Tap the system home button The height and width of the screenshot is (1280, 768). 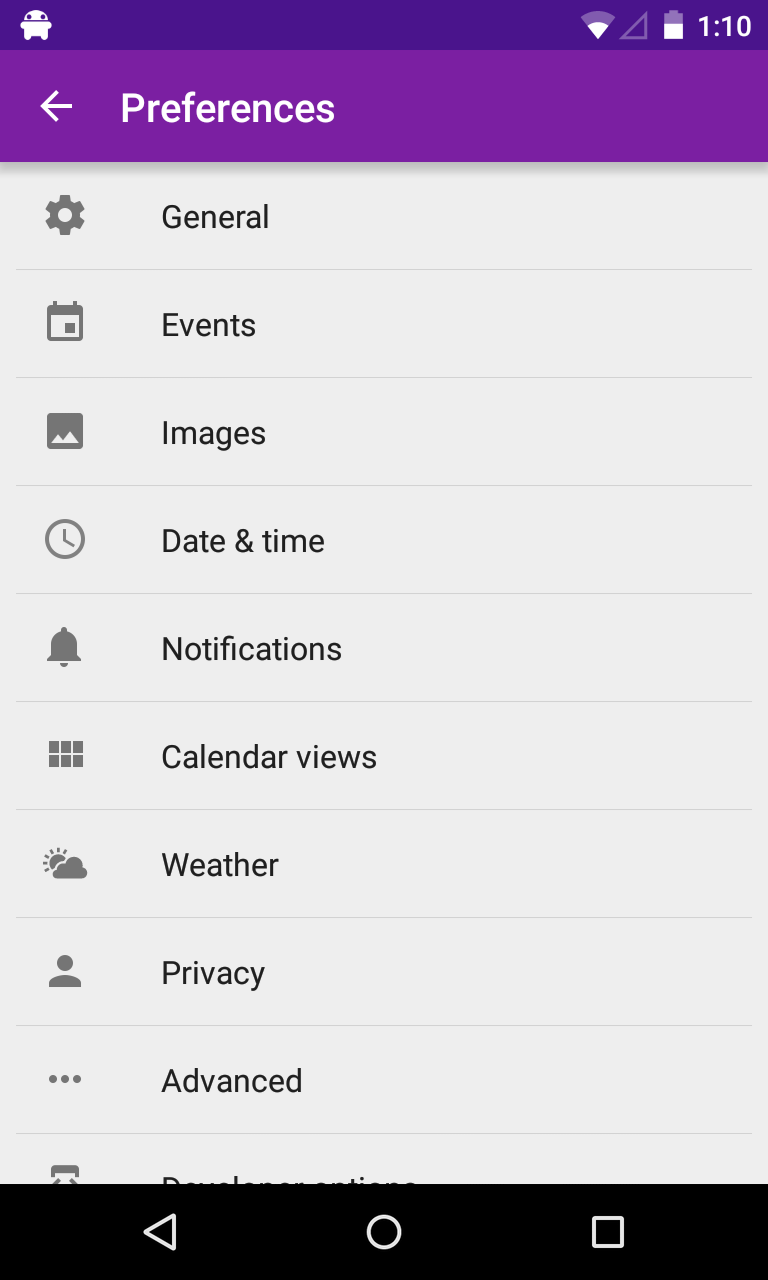point(384,1232)
